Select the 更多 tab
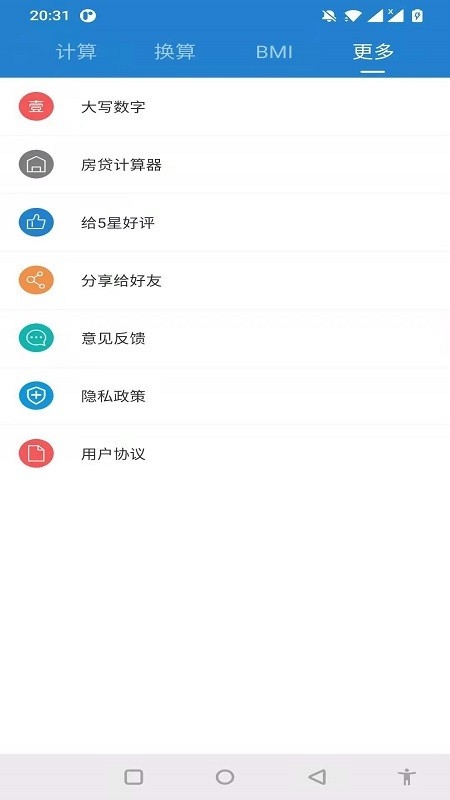Image resolution: width=450 pixels, height=800 pixels. tap(373, 52)
